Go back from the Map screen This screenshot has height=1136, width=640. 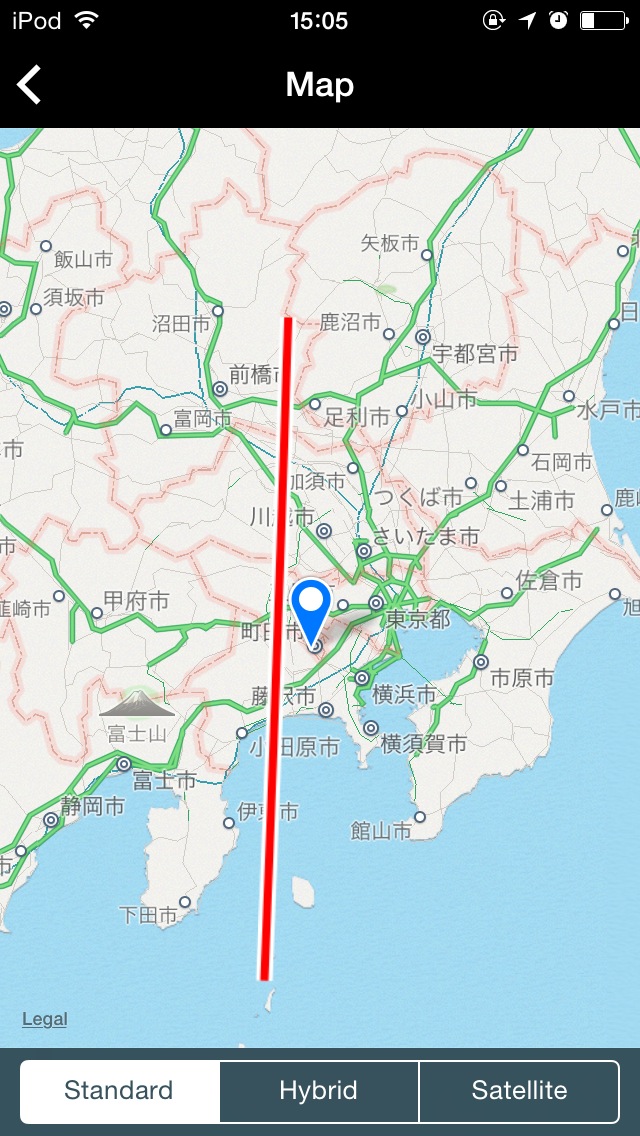point(30,85)
